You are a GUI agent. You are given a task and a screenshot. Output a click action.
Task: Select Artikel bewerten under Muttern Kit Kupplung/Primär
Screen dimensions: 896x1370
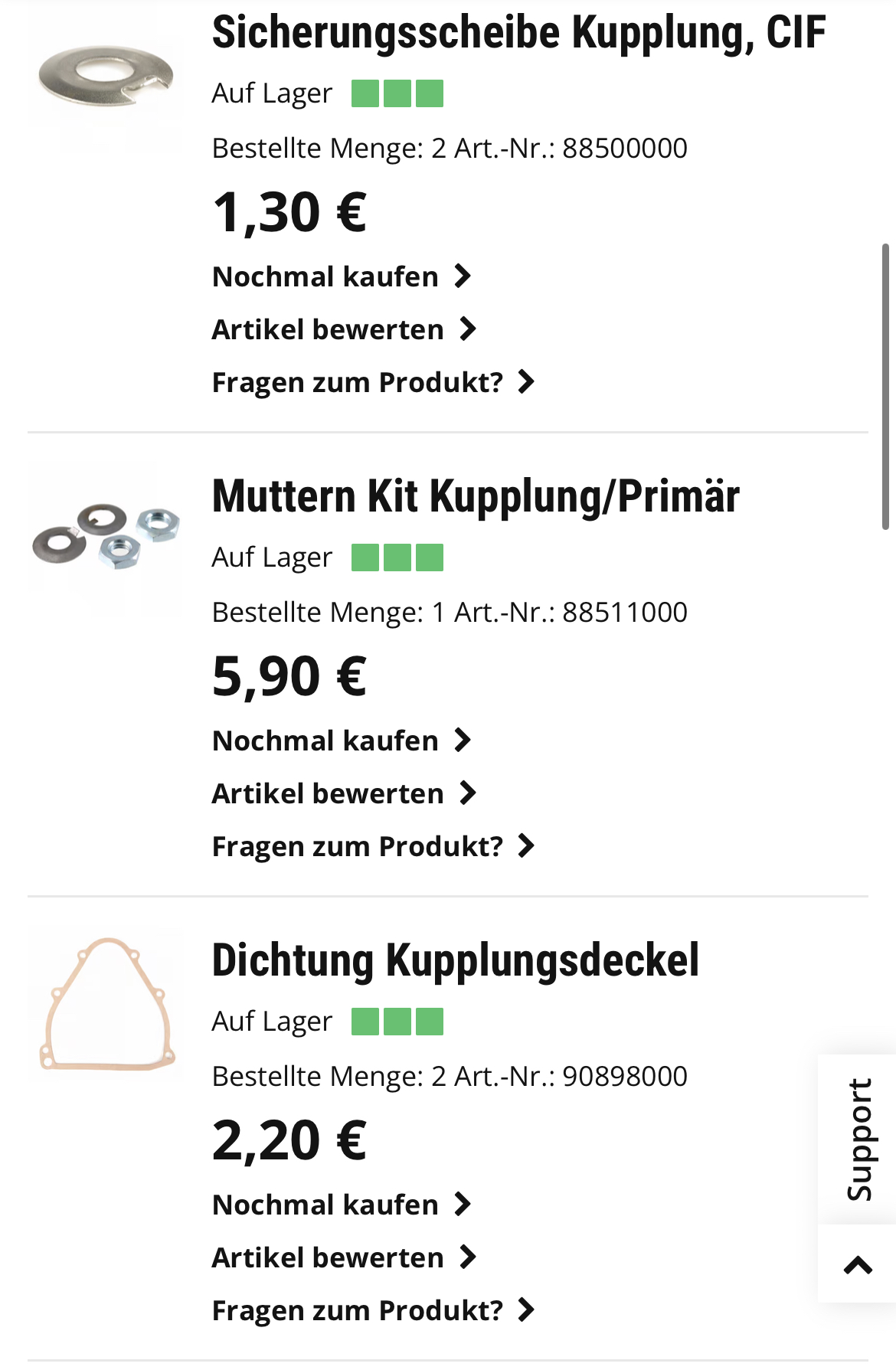tap(344, 793)
